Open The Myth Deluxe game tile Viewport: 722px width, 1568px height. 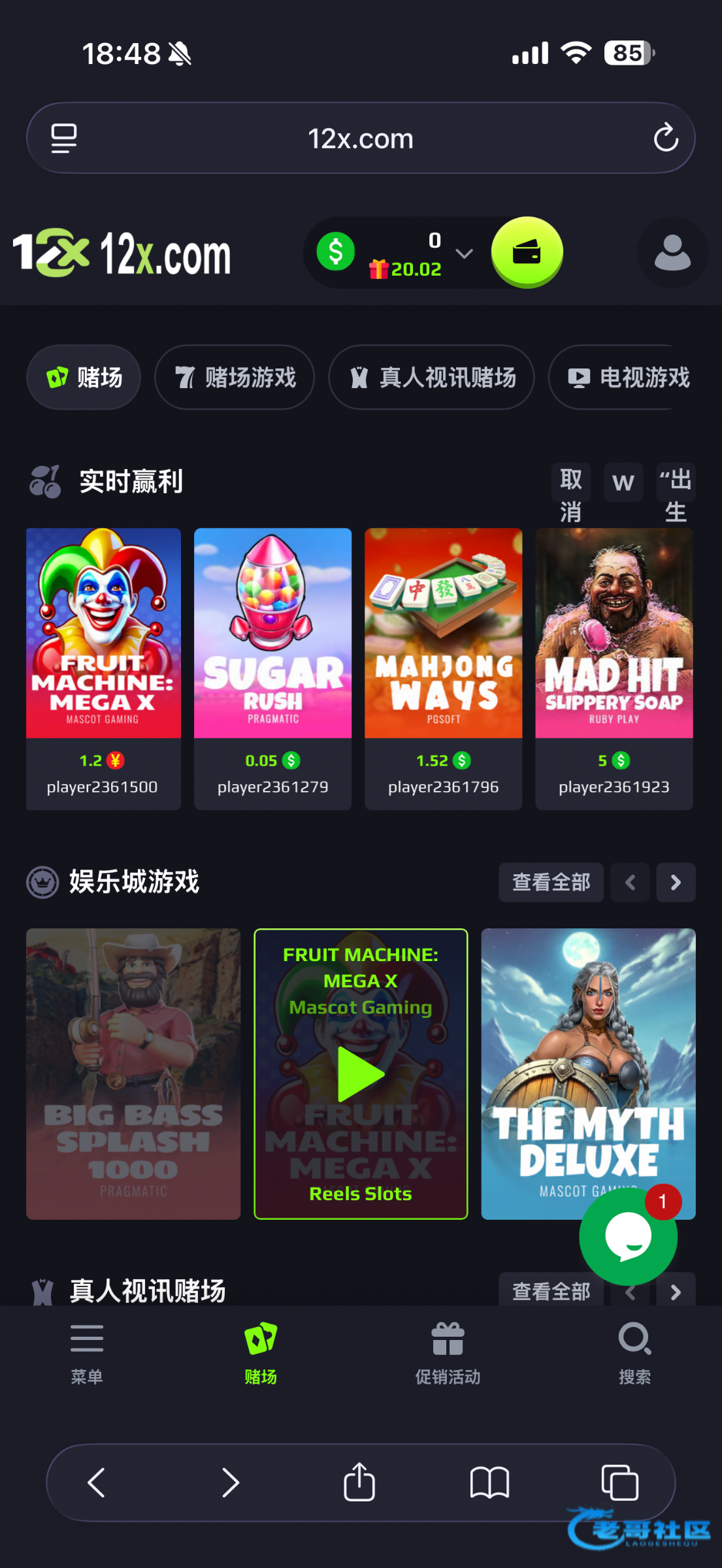(588, 1058)
